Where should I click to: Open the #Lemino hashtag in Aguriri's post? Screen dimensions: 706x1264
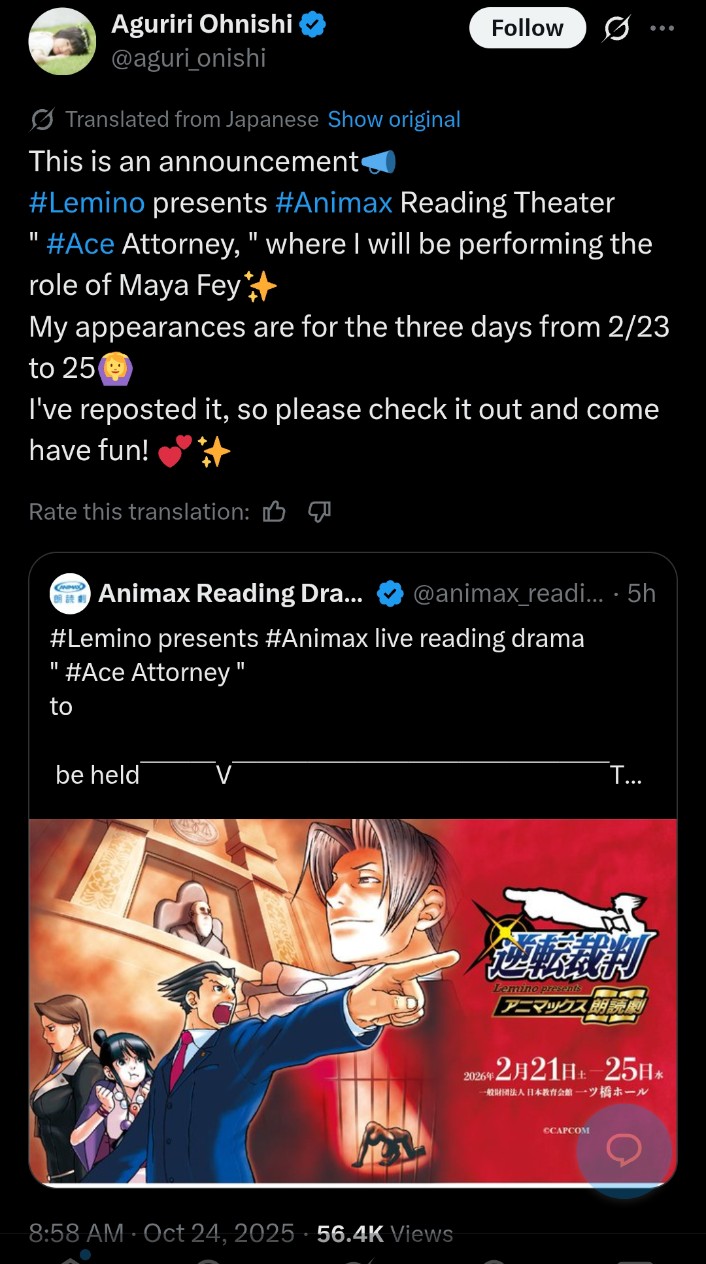(x=87, y=203)
